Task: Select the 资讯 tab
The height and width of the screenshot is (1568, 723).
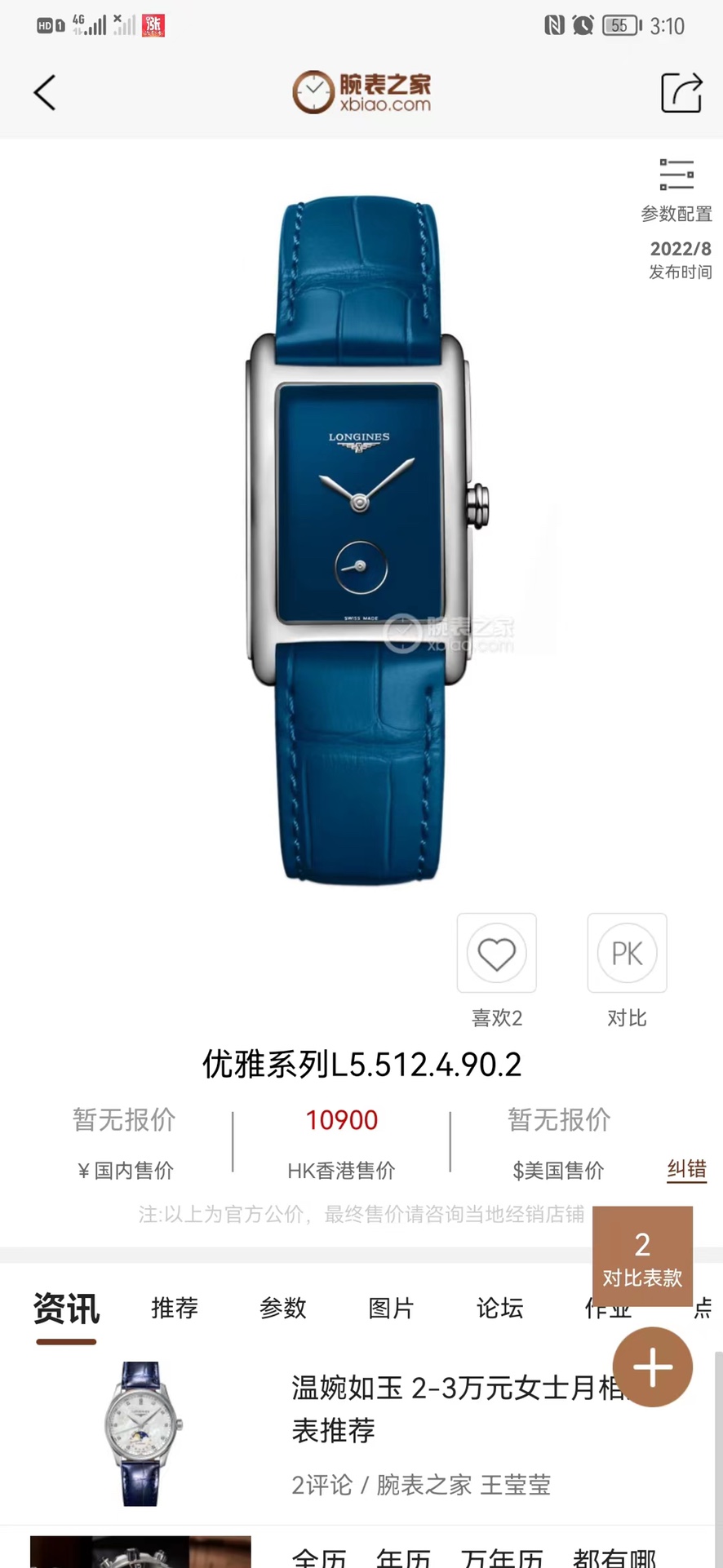Action: click(66, 1309)
